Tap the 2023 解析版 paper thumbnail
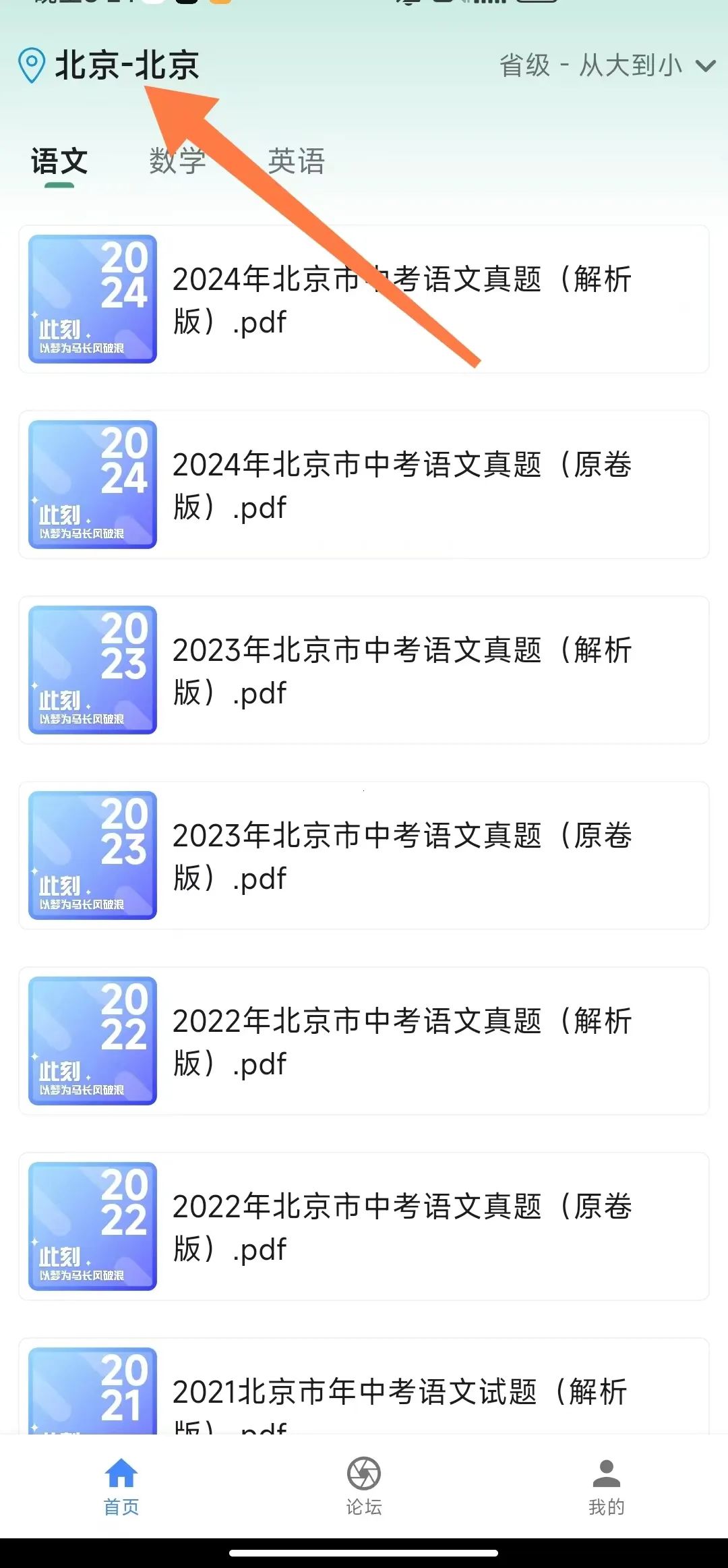 [91, 670]
